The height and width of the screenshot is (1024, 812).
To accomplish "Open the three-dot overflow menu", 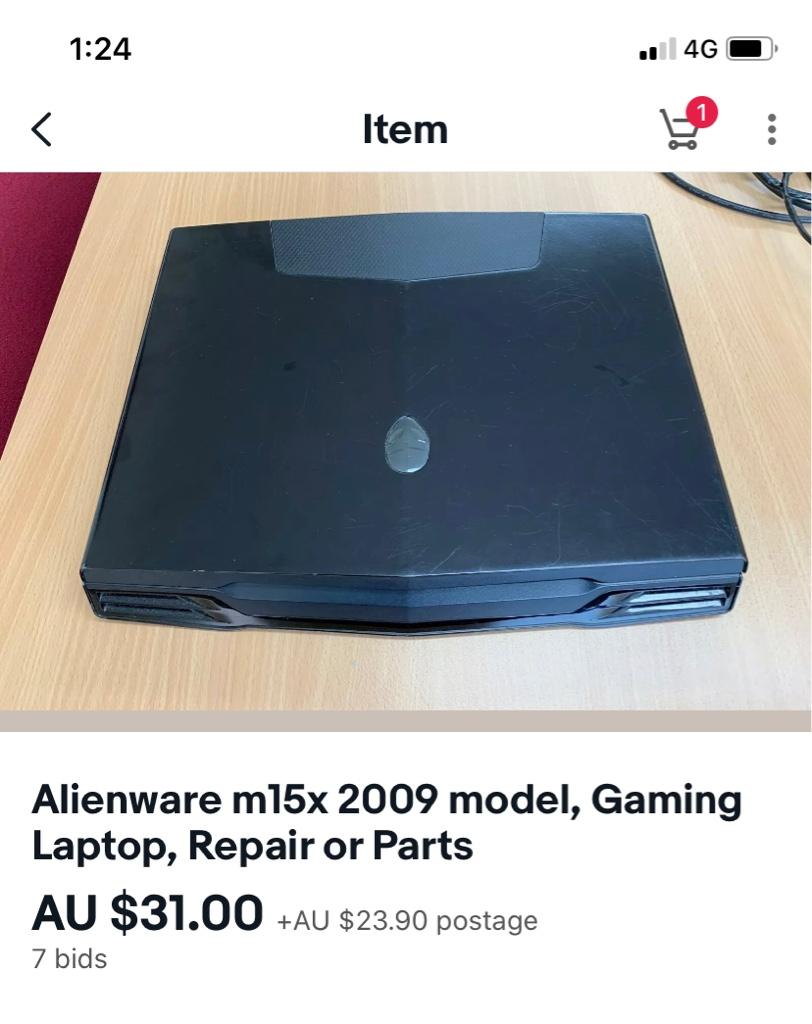I will (771, 129).
